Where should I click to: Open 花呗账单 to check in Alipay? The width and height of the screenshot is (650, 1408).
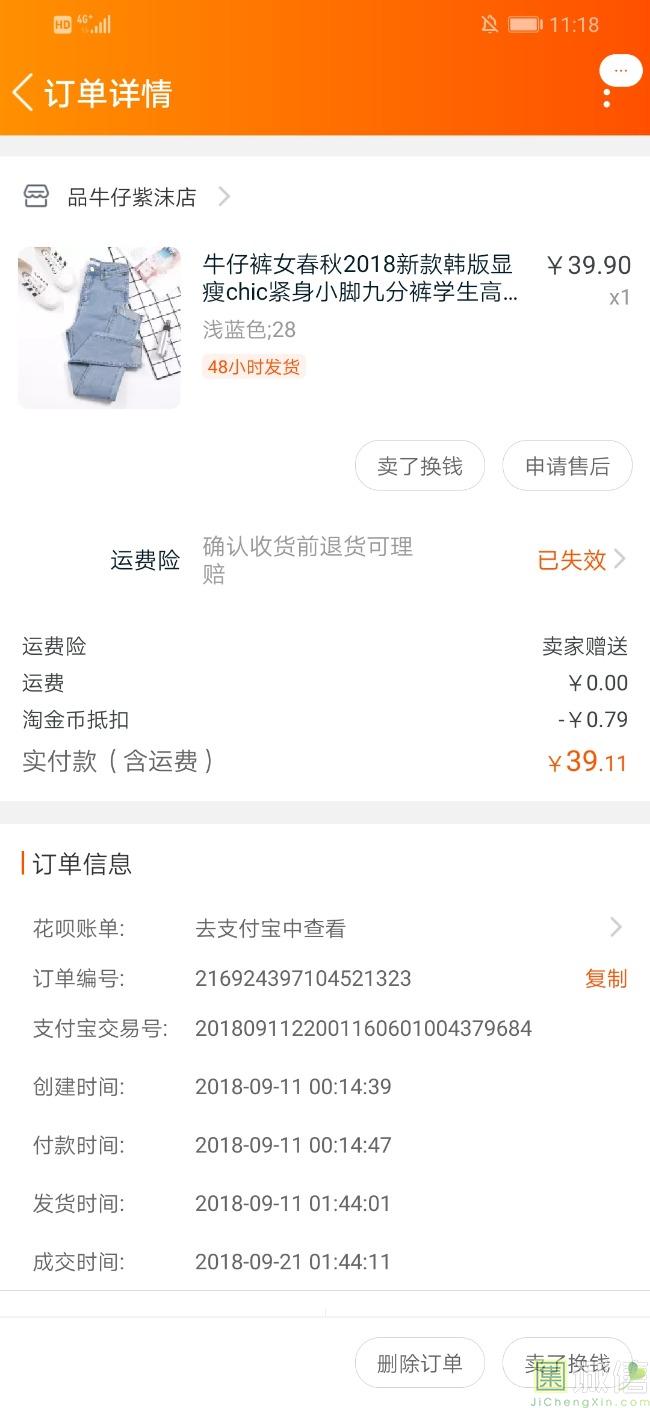point(325,928)
